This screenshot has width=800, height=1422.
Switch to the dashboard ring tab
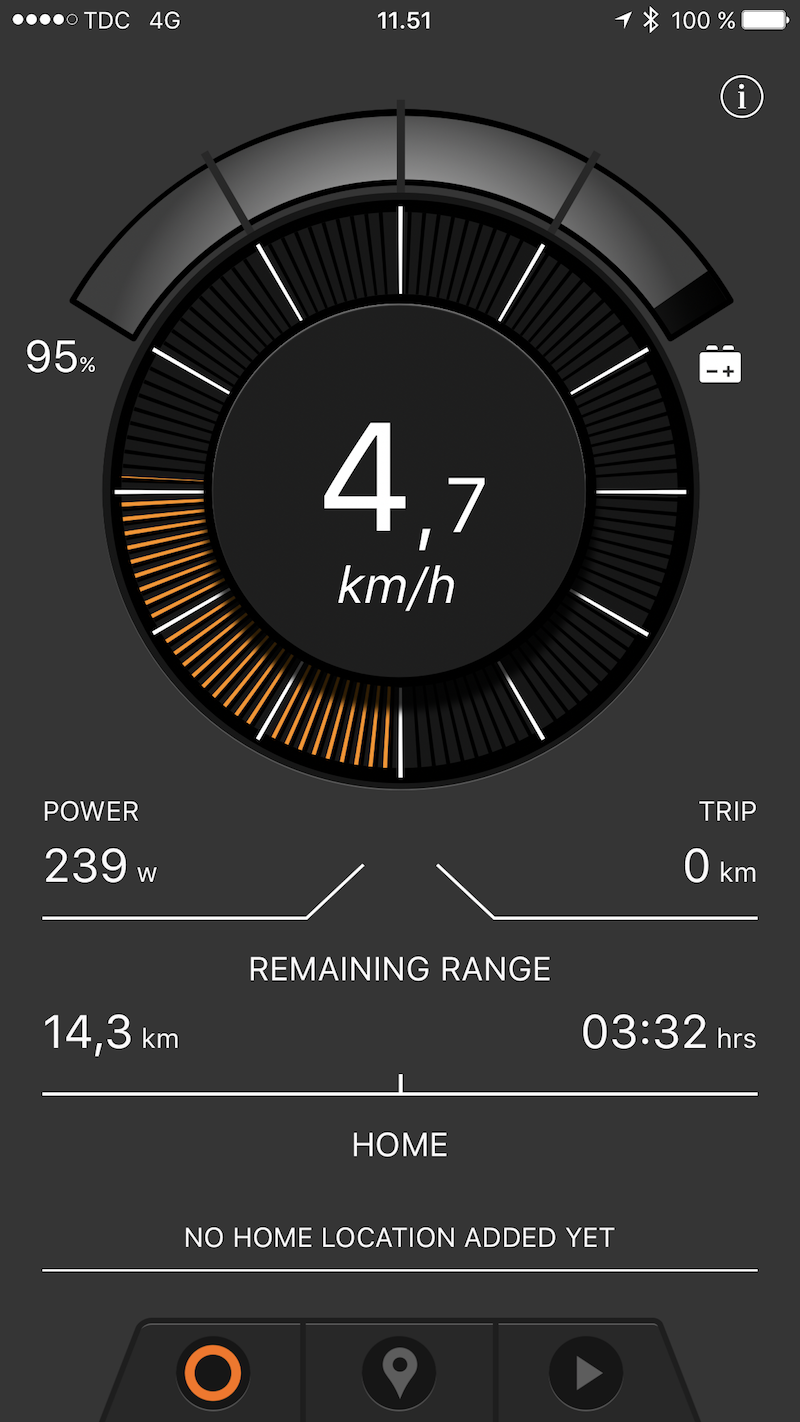coord(212,1373)
